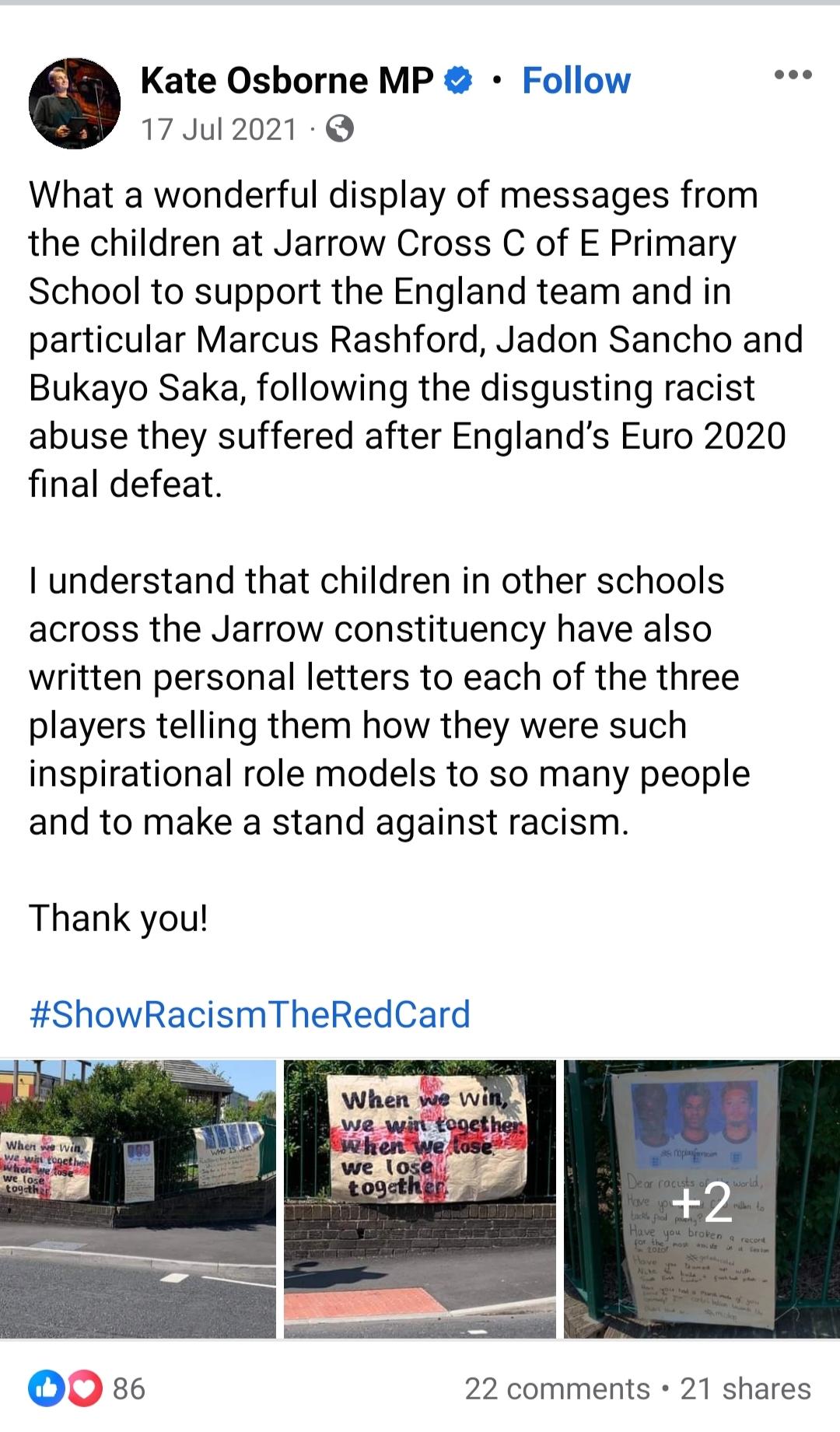Open the 17 Jul 2021 post timestamp
This screenshot has height=1432, width=840.
[219, 129]
